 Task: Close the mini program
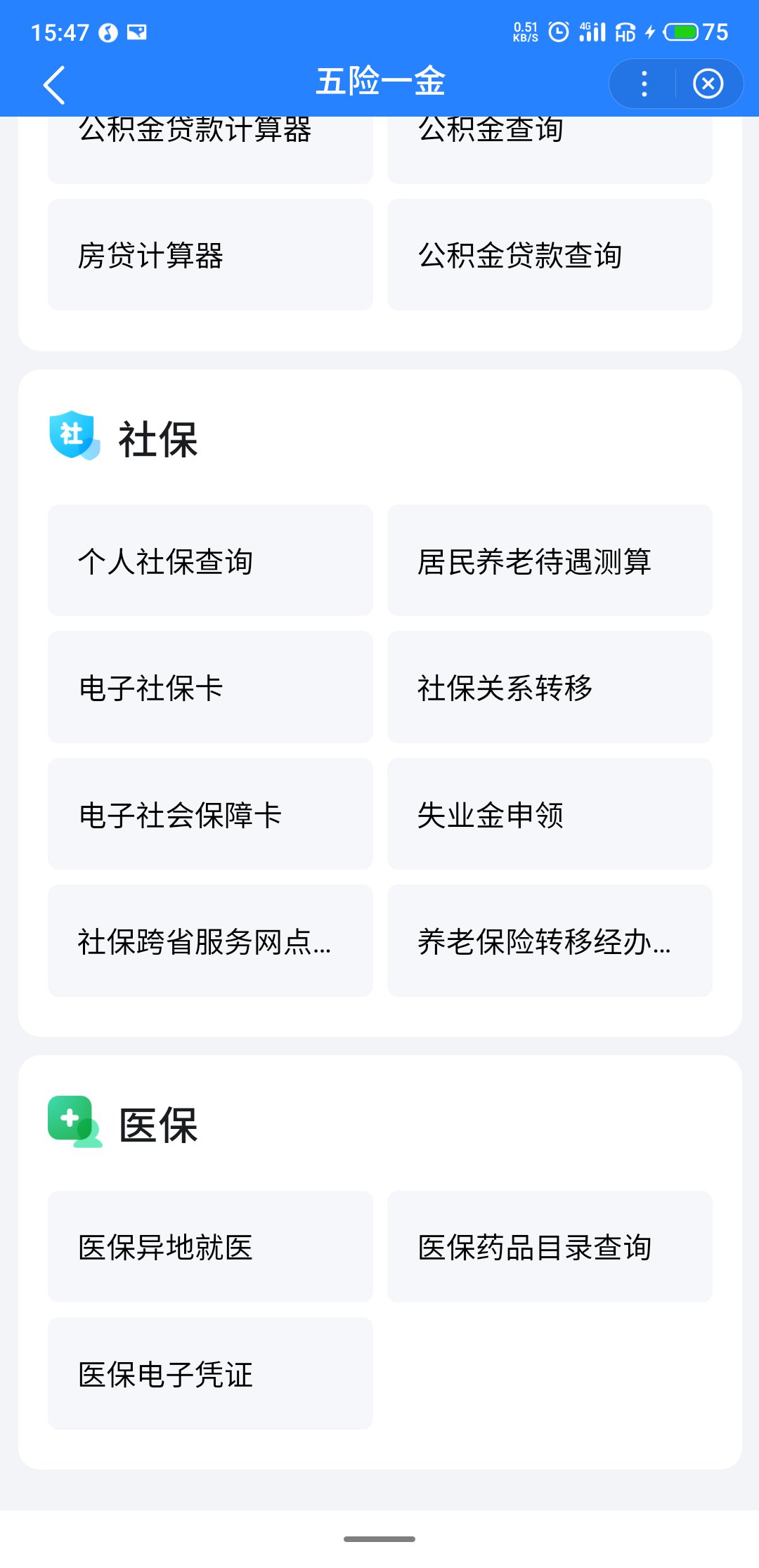[x=708, y=84]
